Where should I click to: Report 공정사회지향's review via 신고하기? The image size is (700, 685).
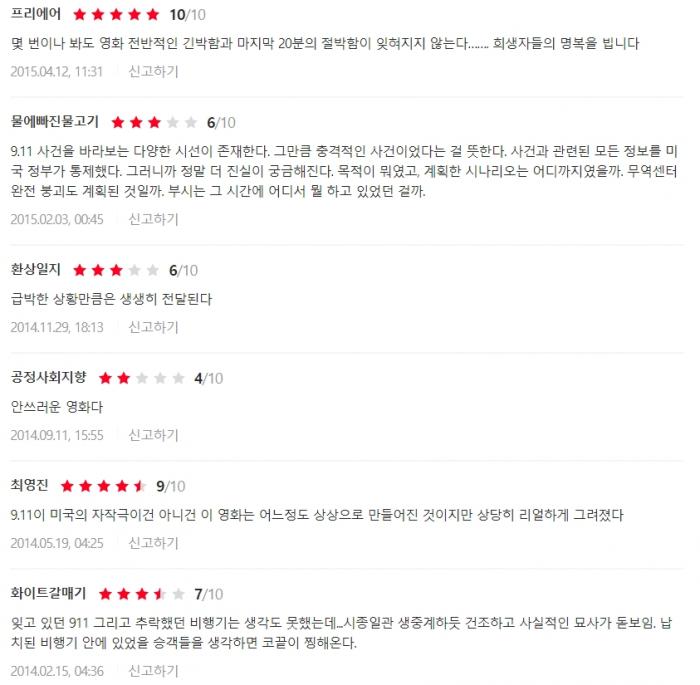[153, 435]
